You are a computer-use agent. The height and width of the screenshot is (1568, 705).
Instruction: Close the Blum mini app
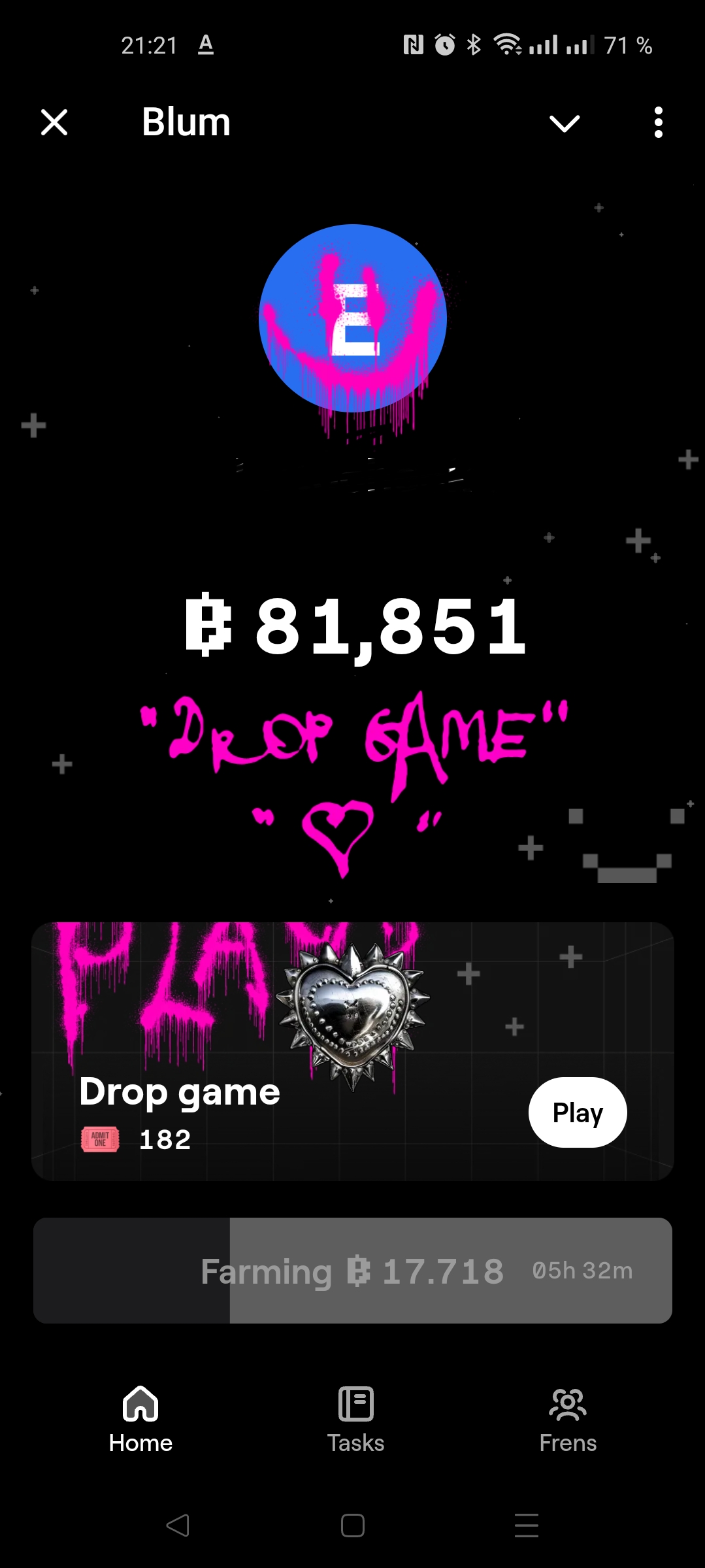[x=54, y=122]
